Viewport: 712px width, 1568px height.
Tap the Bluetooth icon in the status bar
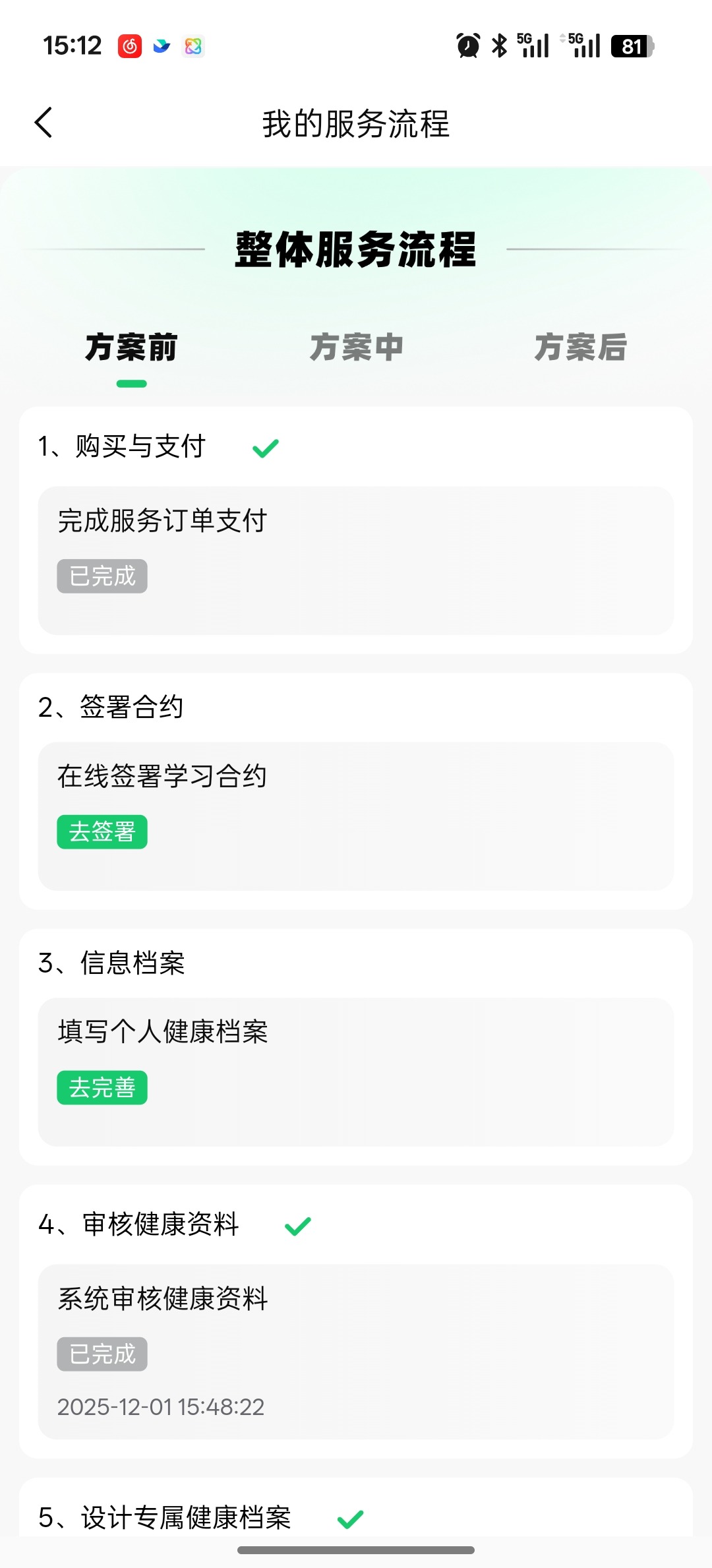[x=498, y=45]
